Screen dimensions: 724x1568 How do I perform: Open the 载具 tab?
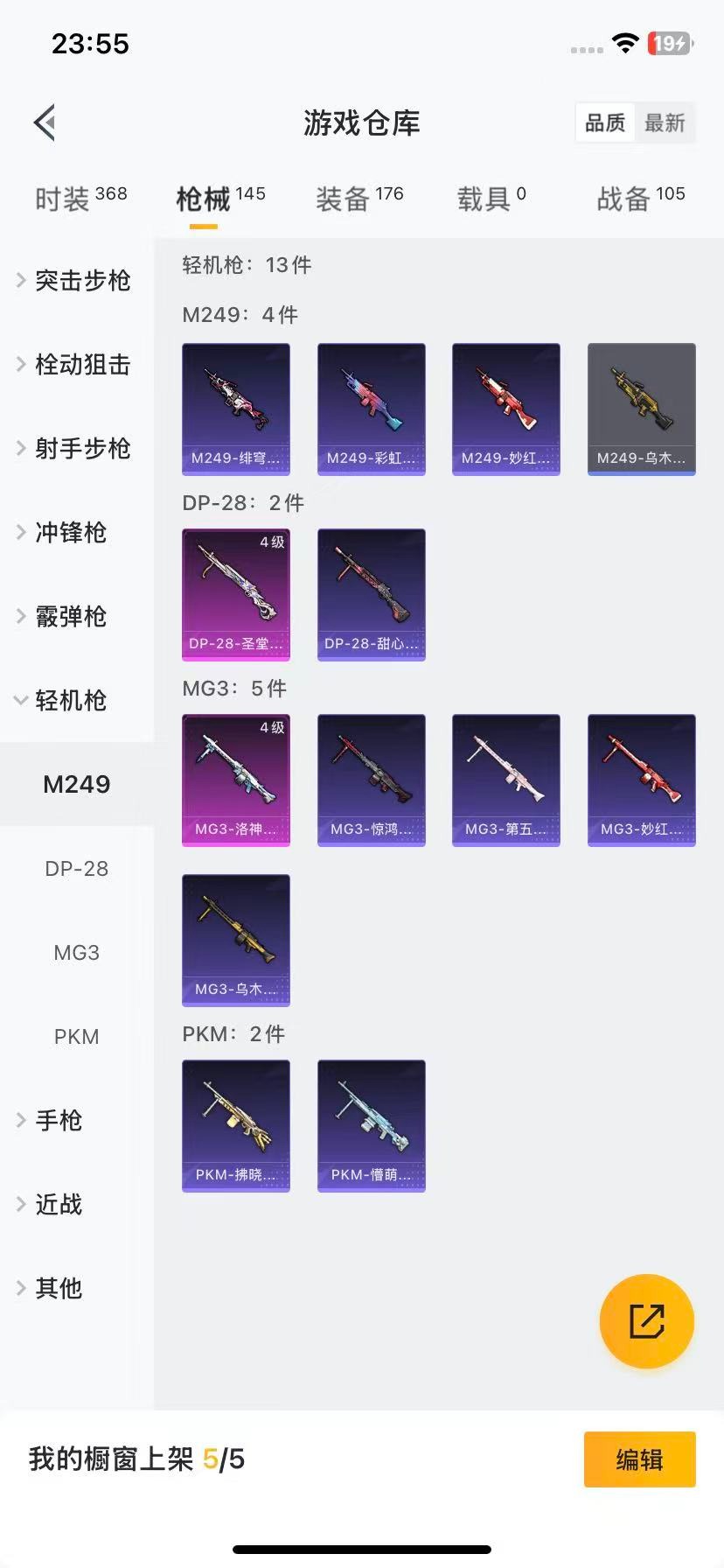[491, 199]
